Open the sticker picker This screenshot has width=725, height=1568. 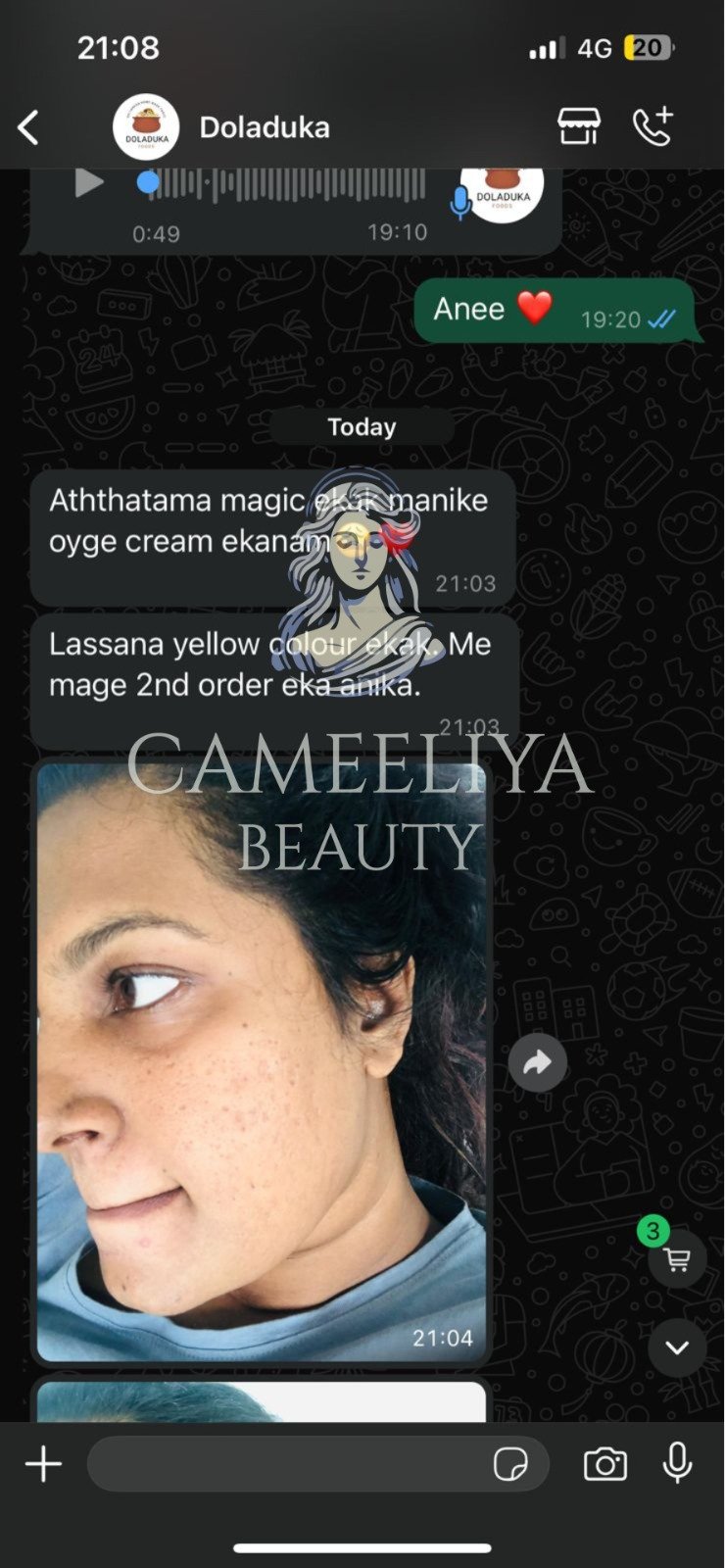click(x=510, y=1465)
